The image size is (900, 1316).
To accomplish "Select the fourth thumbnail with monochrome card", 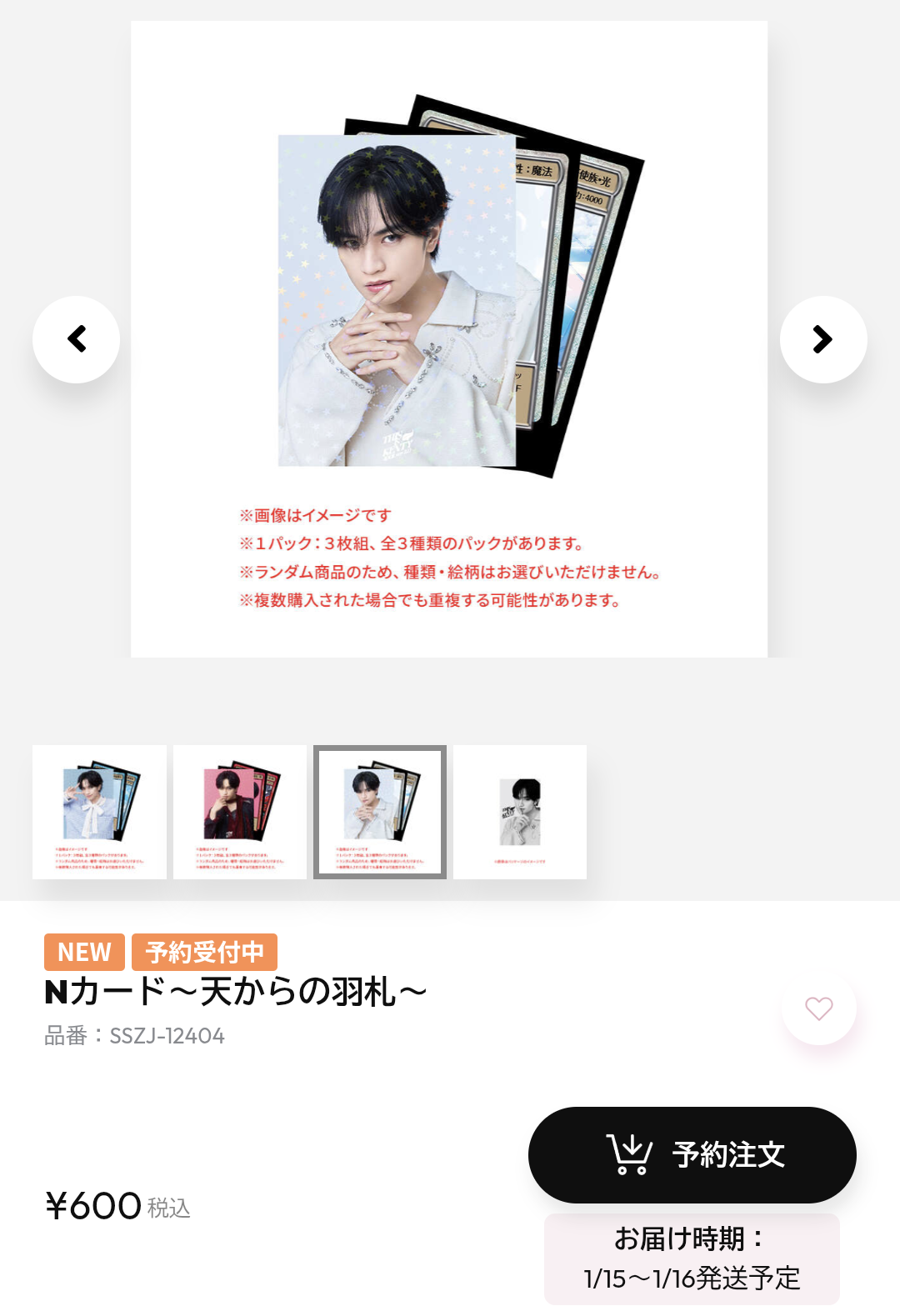I will click(520, 812).
